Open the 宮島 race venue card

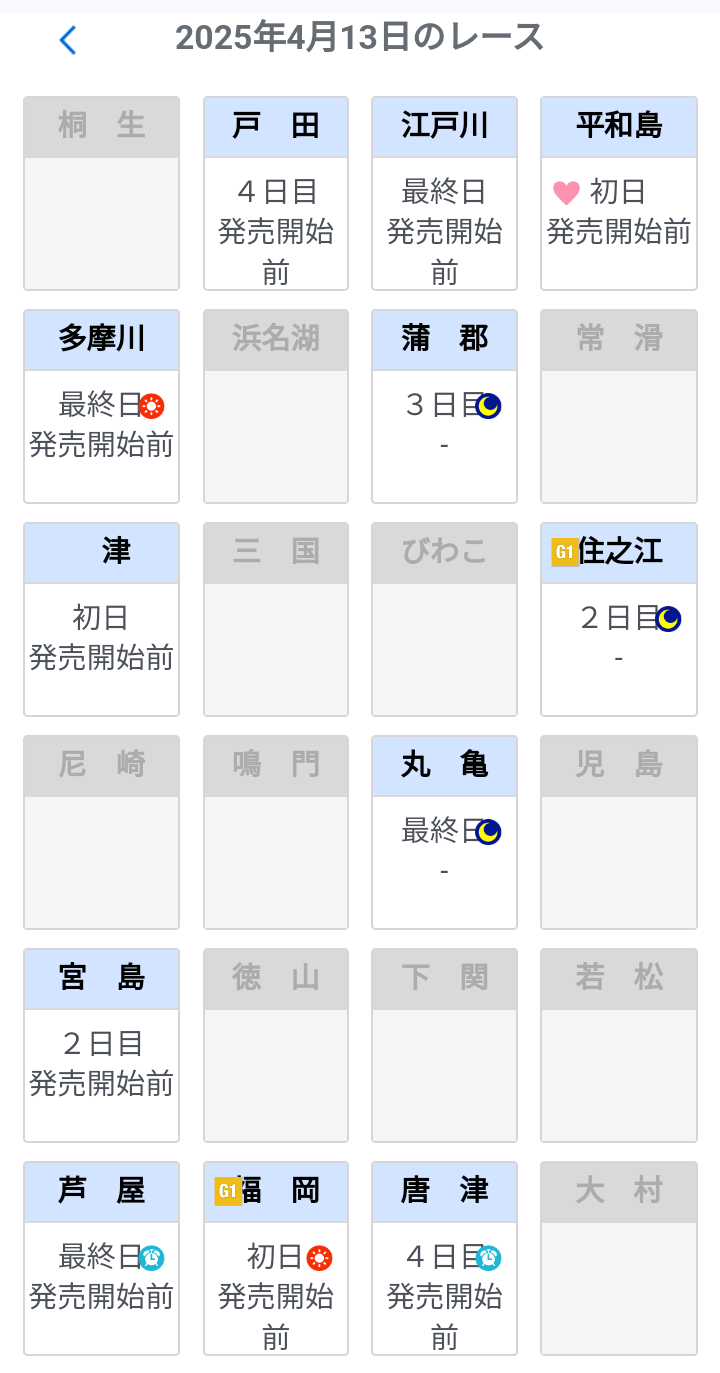(x=101, y=1045)
